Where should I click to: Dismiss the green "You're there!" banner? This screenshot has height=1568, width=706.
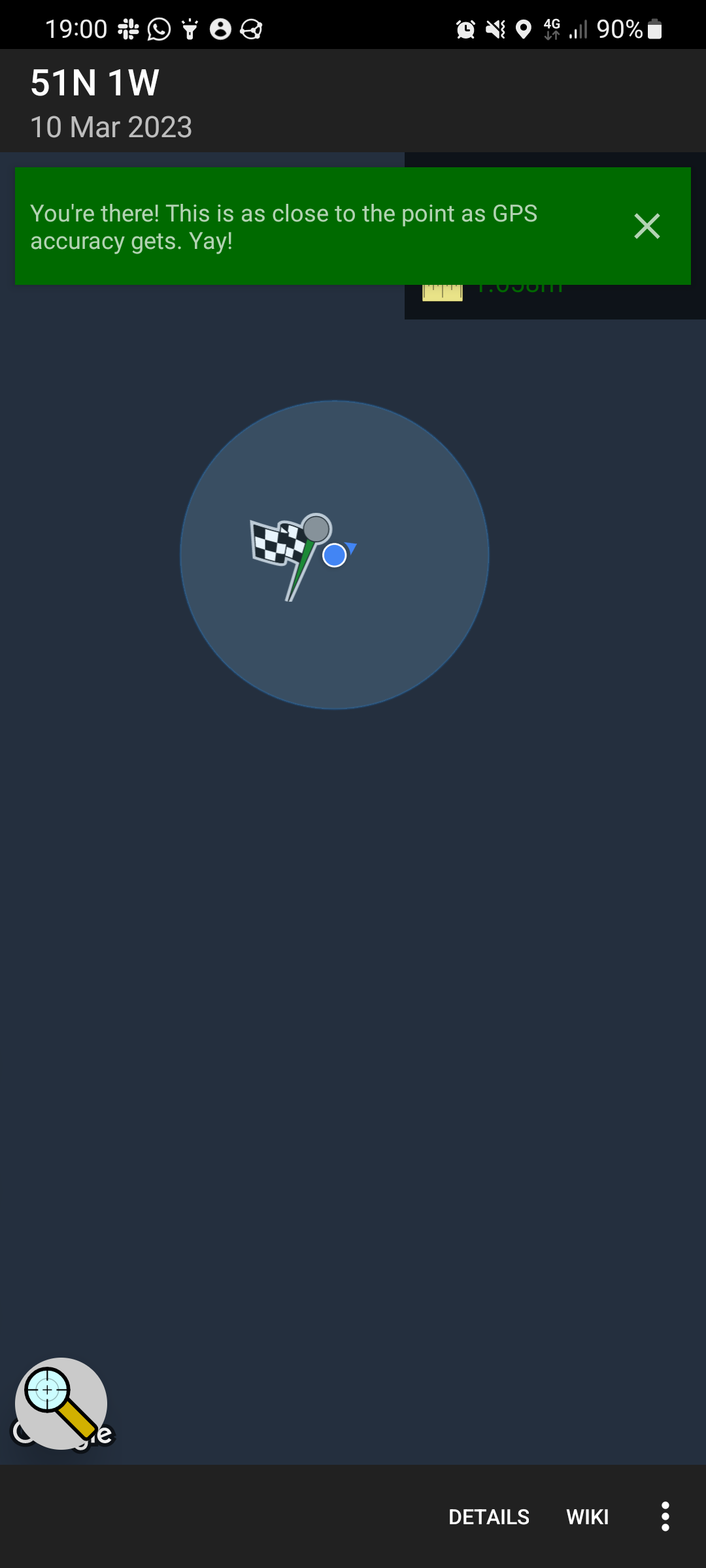[x=647, y=226]
